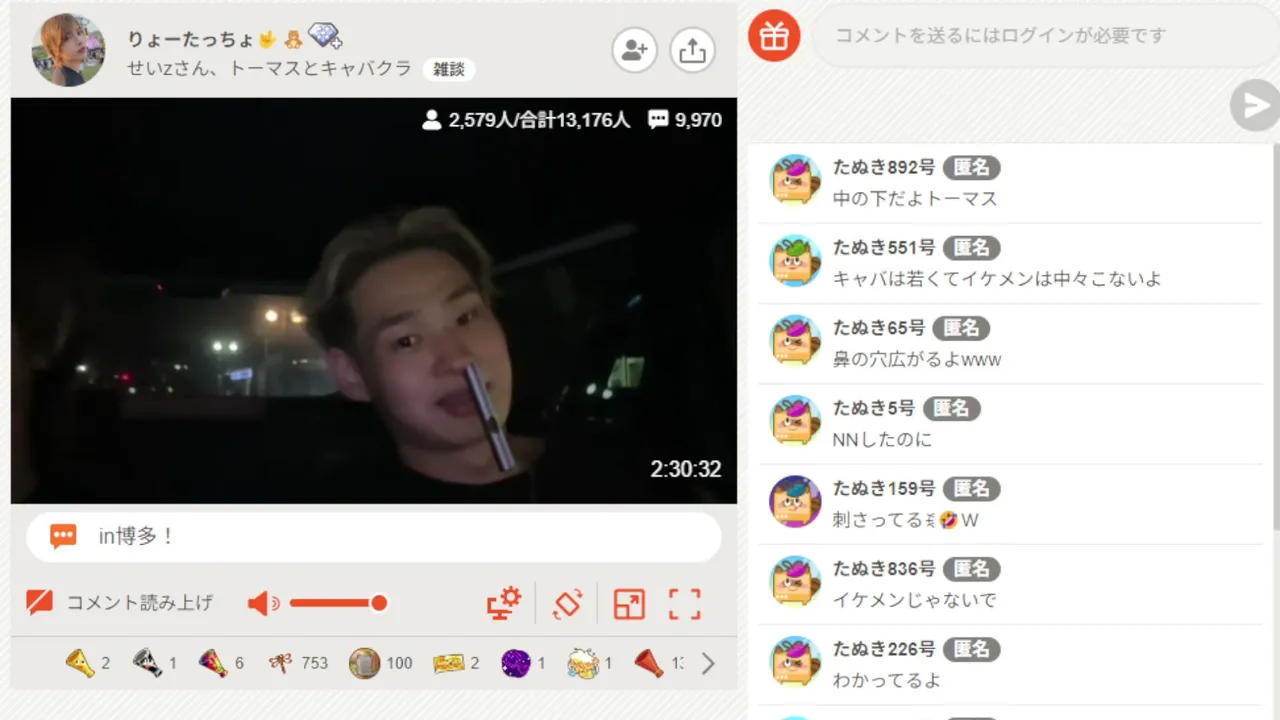
Task: Send the comment with the arrow button
Action: tap(1254, 104)
